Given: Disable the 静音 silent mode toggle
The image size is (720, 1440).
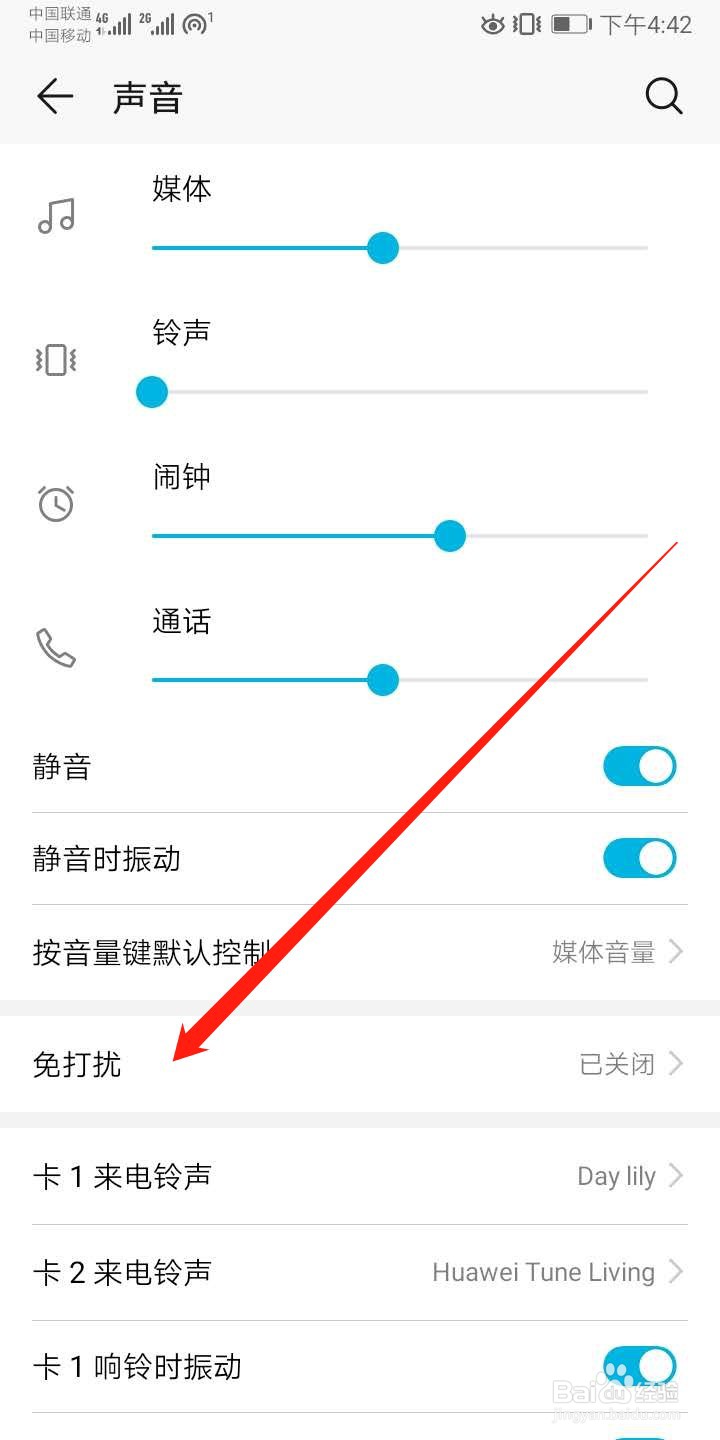Looking at the screenshot, I should click(639, 766).
